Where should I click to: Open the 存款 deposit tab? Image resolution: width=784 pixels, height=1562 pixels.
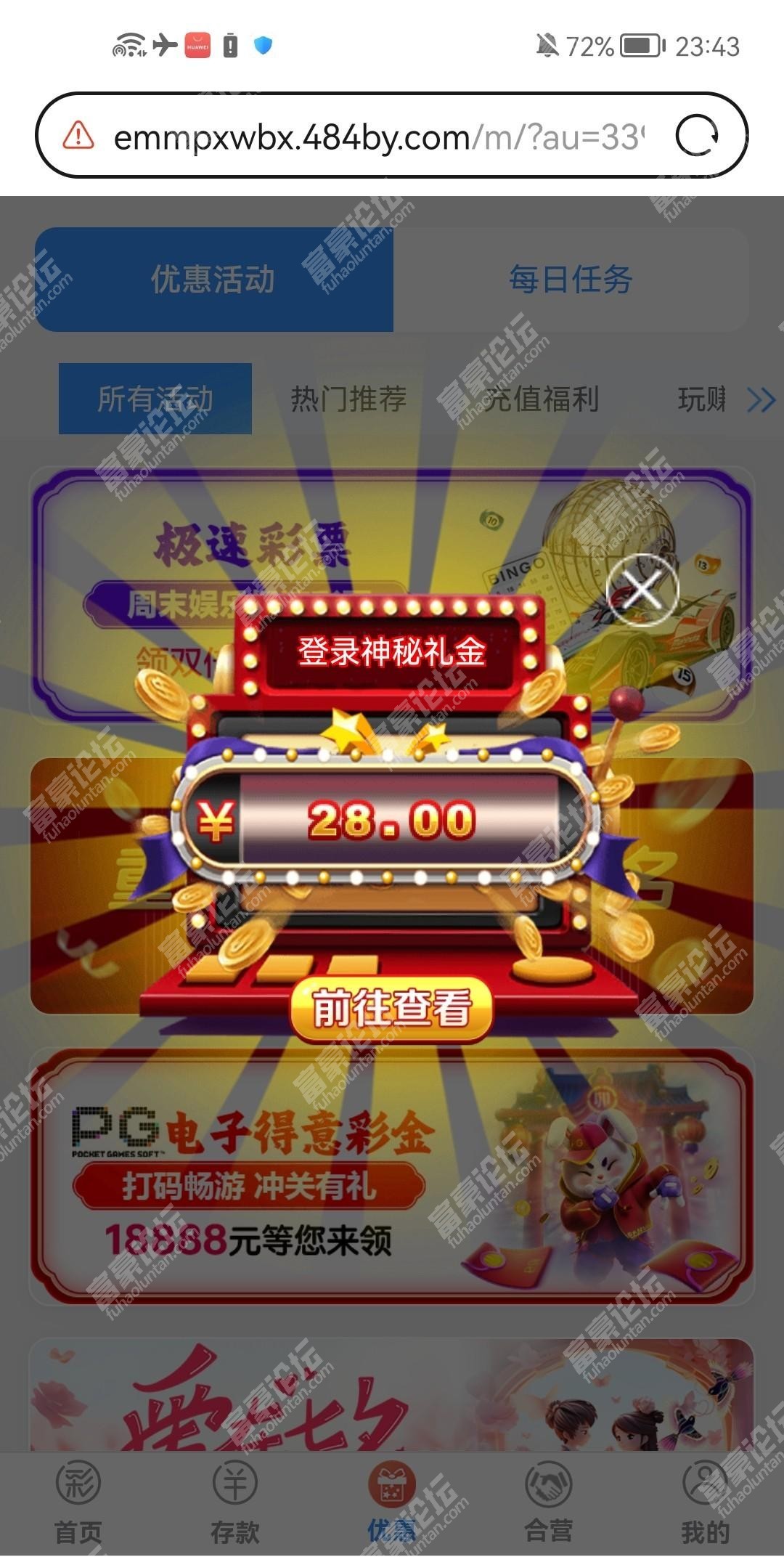pos(235,1503)
